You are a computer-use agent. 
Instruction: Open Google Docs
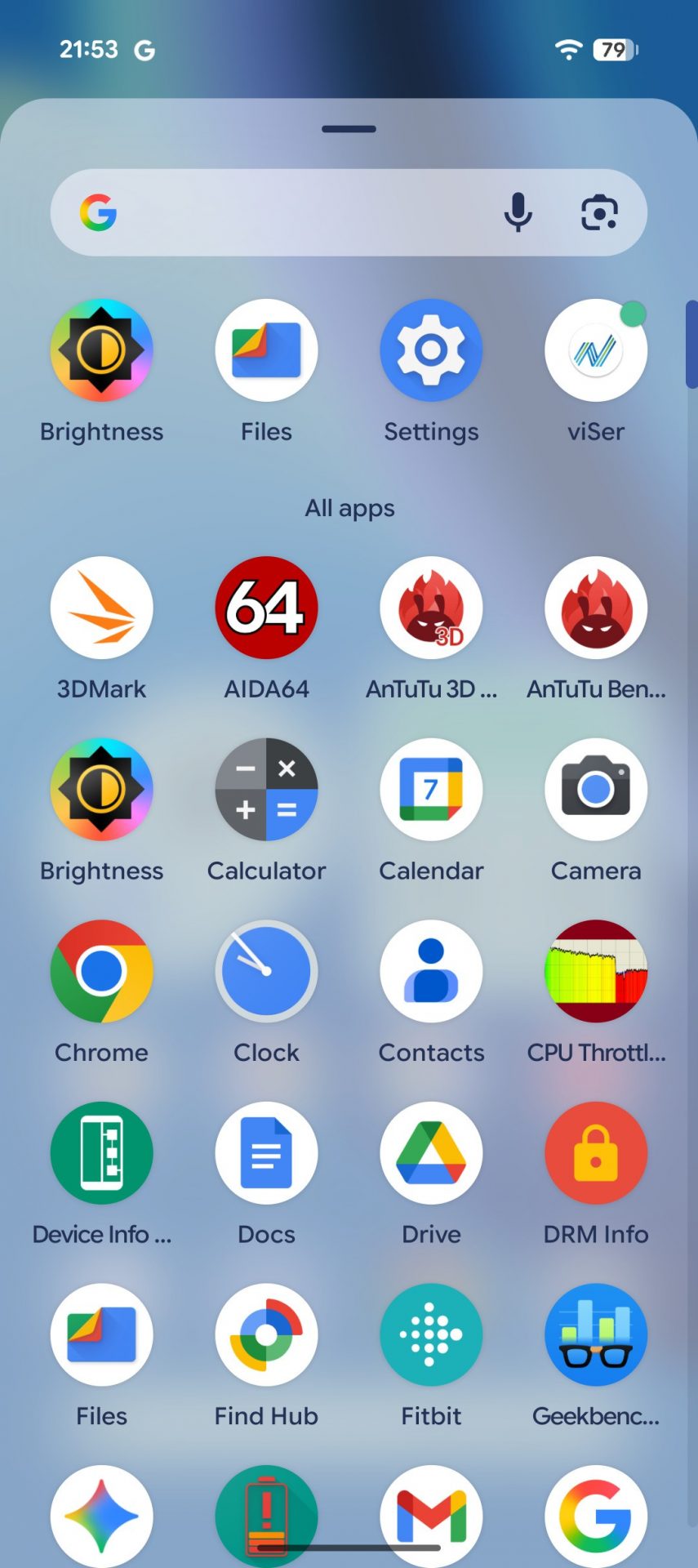pyautogui.click(x=266, y=1153)
